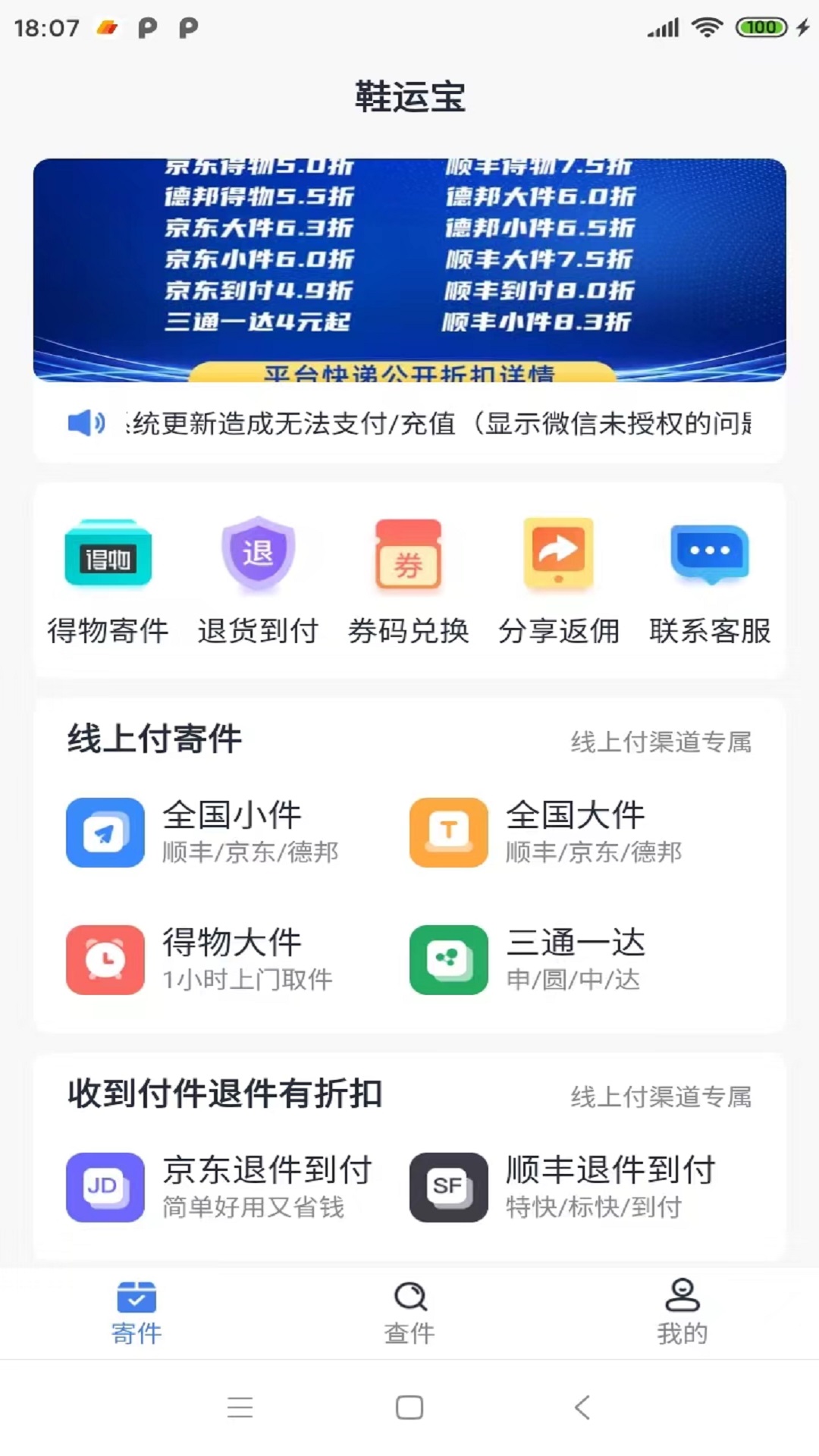
Task: Open 京东退件到付 return option
Action: 220,1187
